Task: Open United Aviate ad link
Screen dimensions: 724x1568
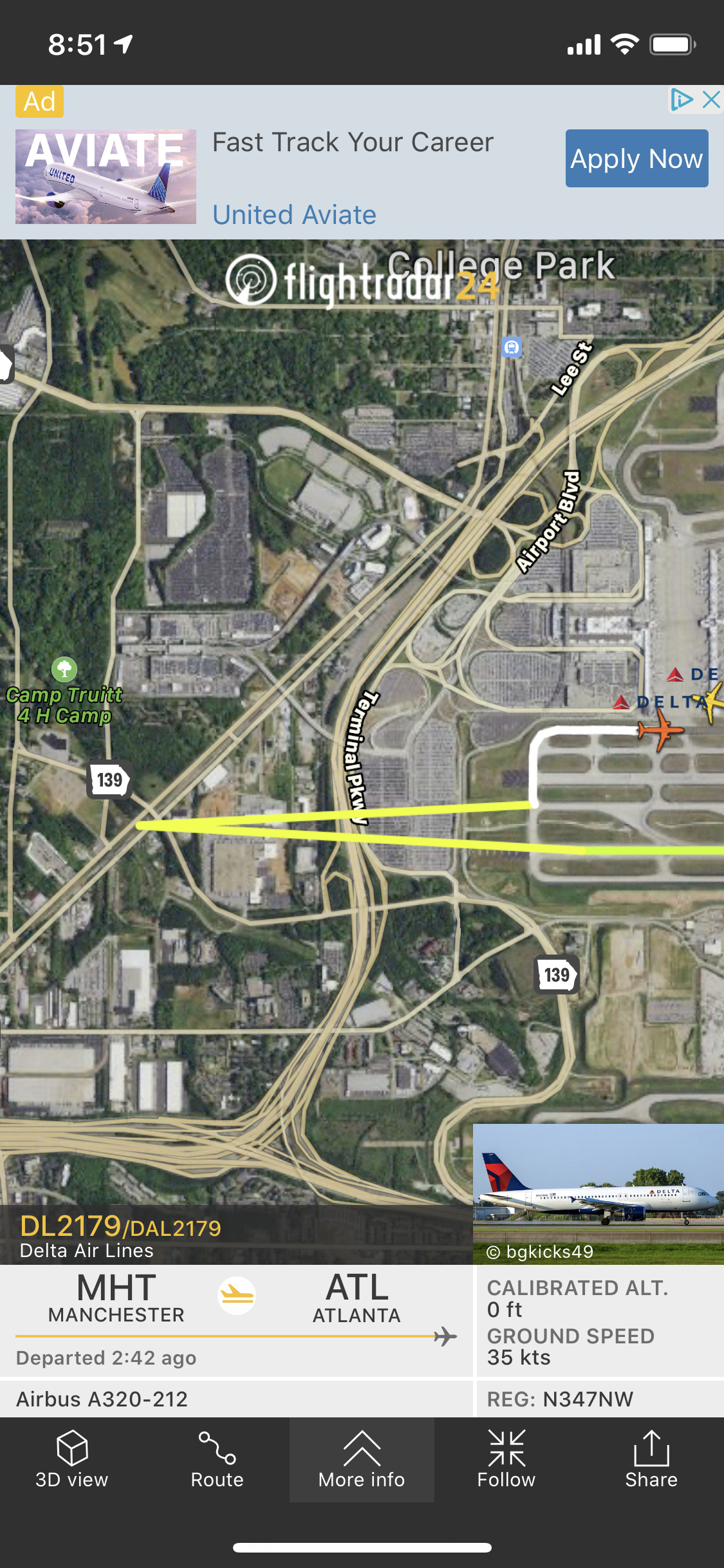Action: (x=294, y=215)
